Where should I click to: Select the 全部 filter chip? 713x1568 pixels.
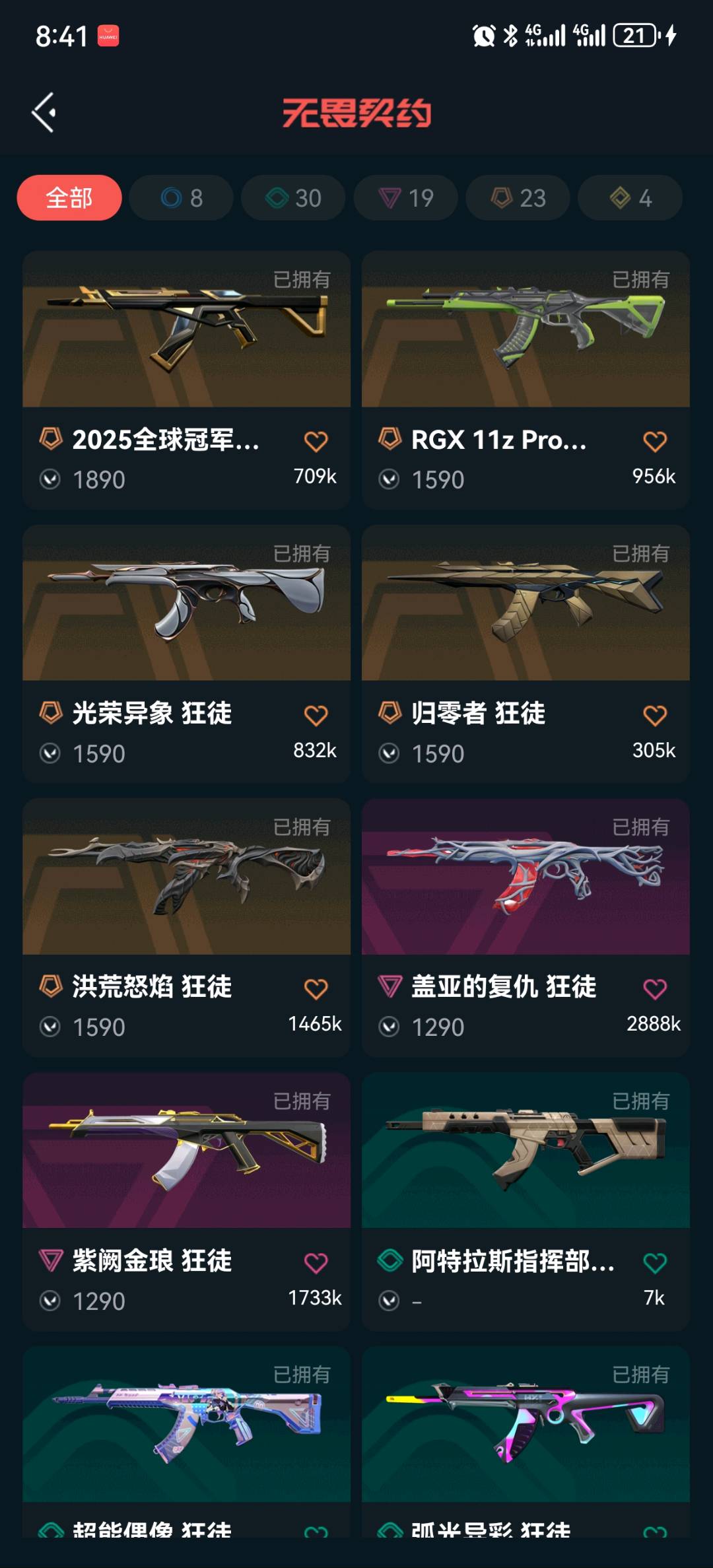click(x=69, y=197)
